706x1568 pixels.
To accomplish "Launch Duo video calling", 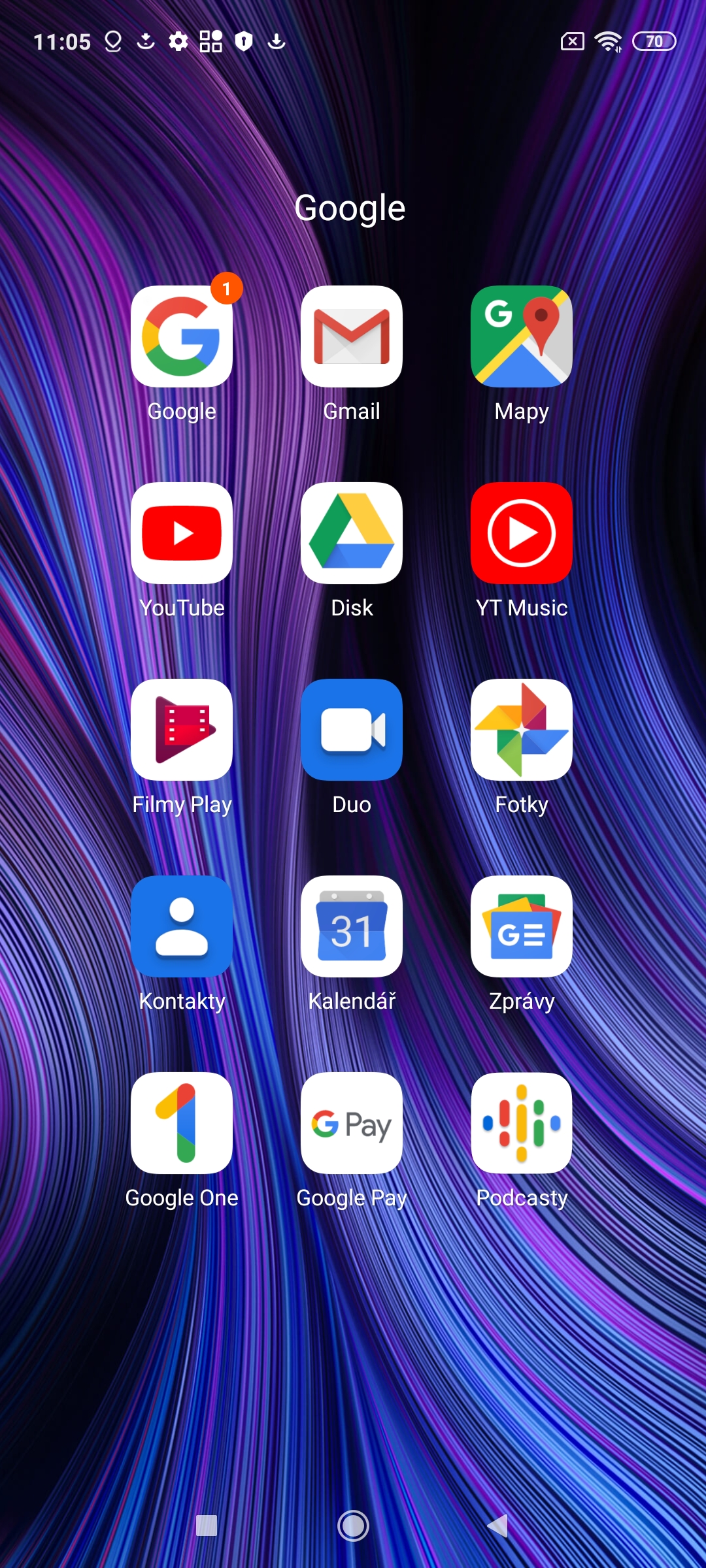I will coord(352,730).
